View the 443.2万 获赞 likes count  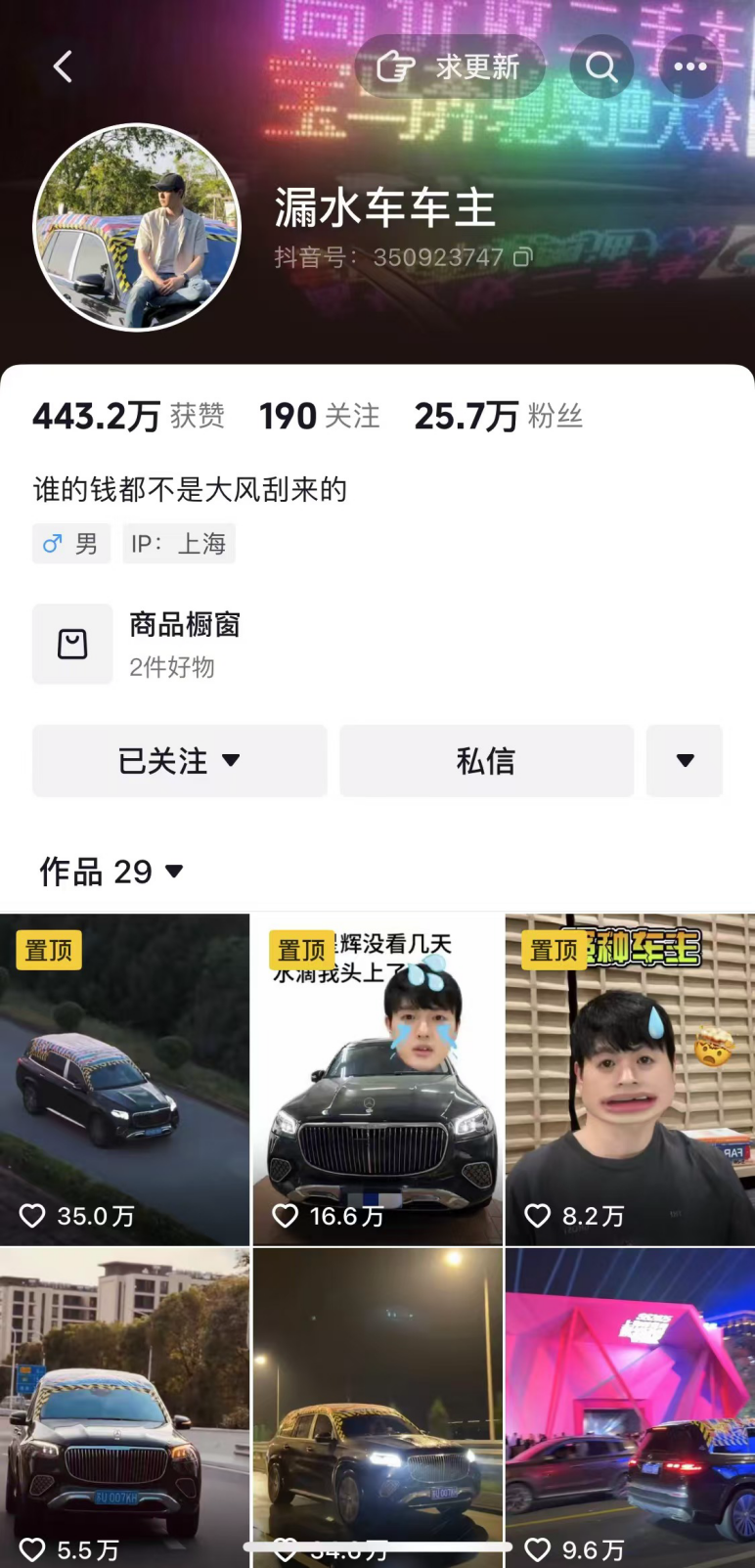pos(128,417)
